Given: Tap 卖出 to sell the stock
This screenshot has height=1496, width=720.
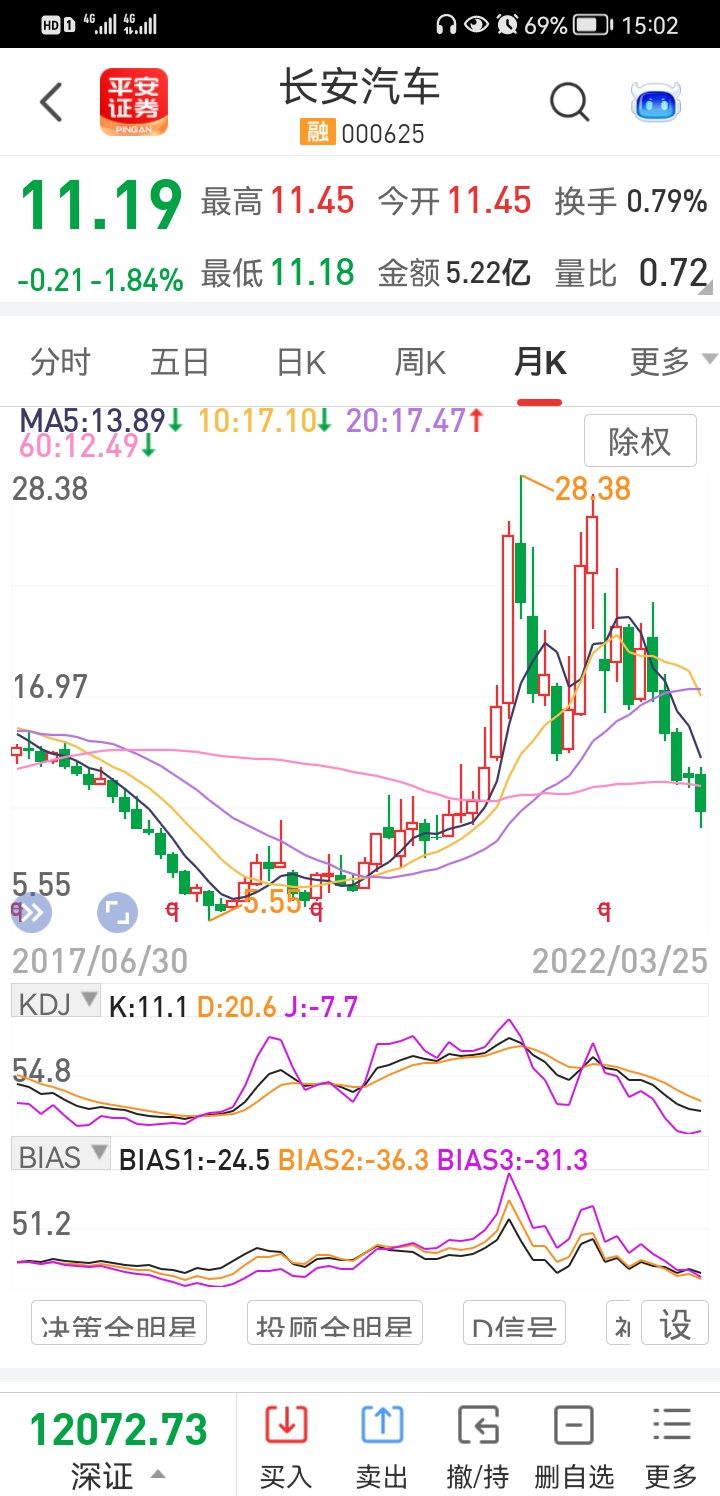Looking at the screenshot, I should [382, 1444].
